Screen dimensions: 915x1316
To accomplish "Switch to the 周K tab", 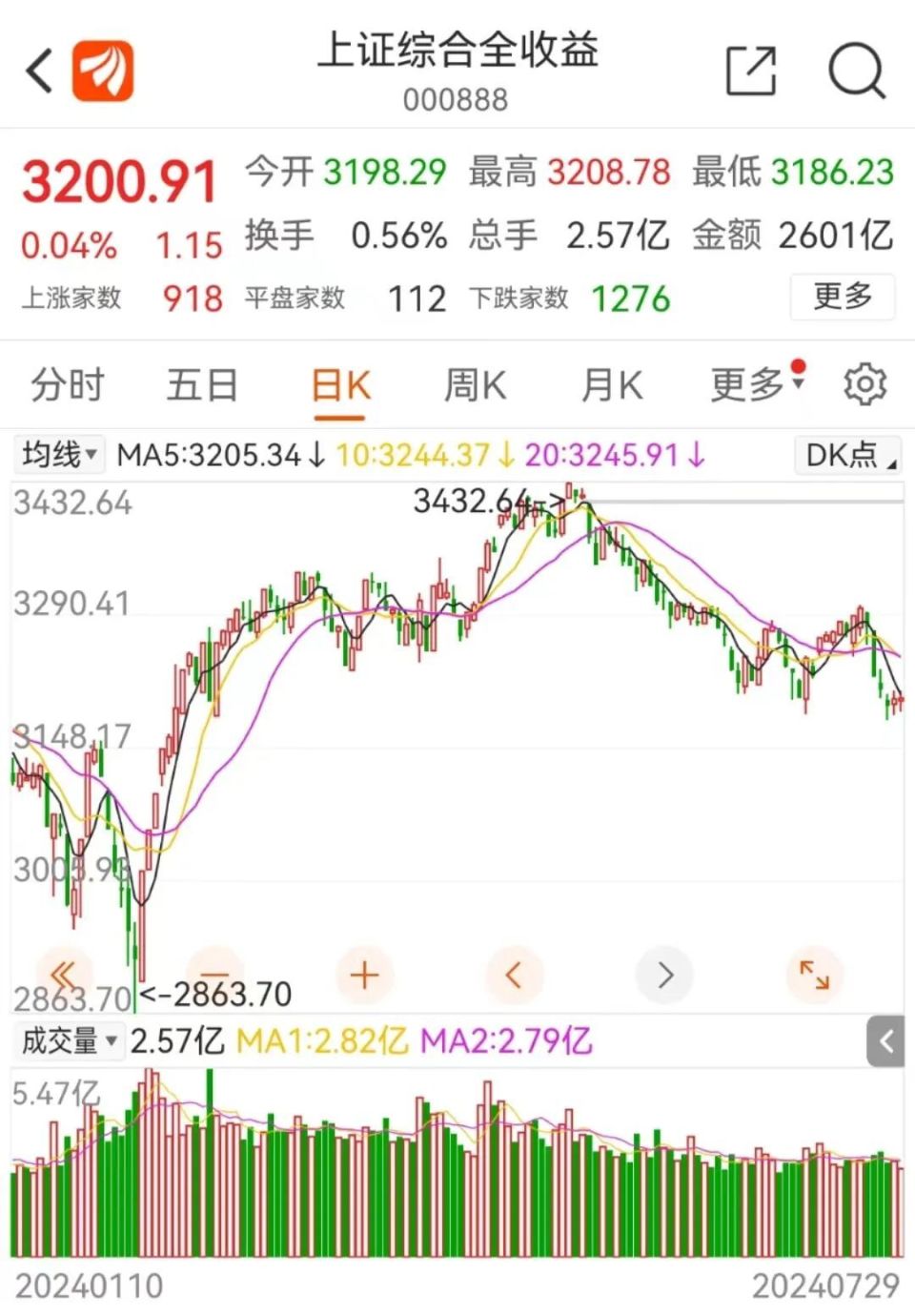I will click(x=475, y=386).
